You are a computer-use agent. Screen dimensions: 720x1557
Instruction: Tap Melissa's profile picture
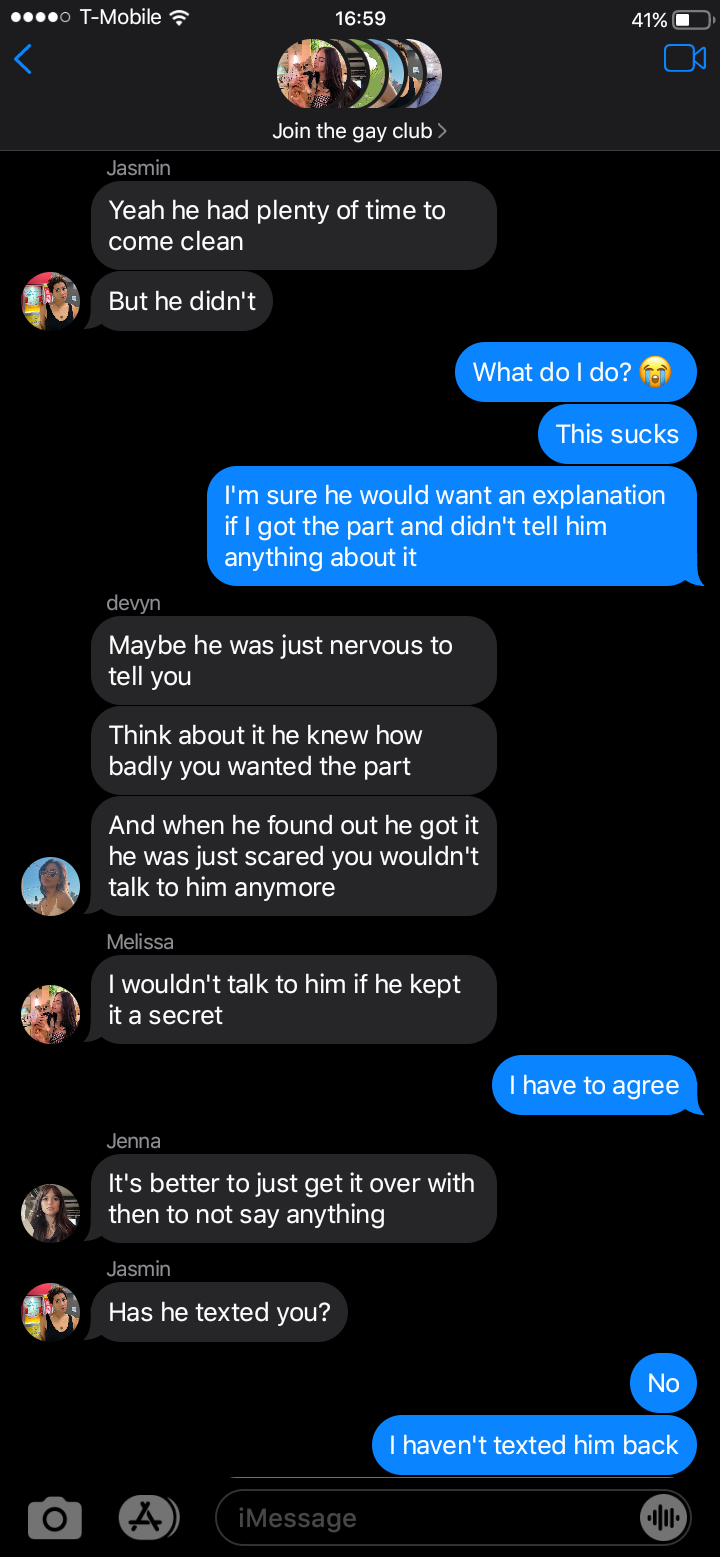50,1014
